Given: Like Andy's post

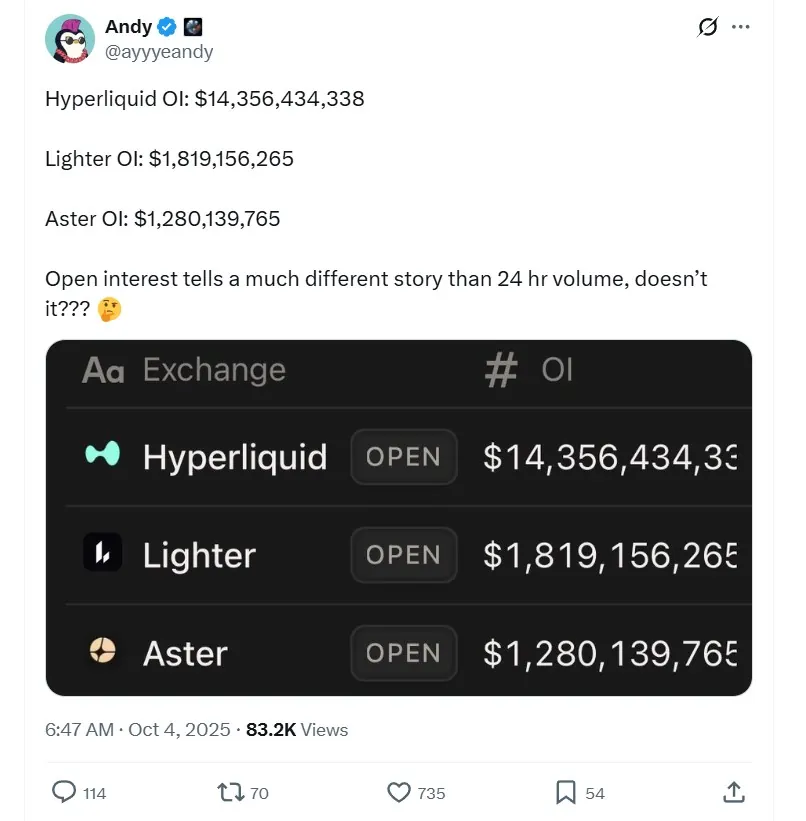Looking at the screenshot, I should click(399, 792).
